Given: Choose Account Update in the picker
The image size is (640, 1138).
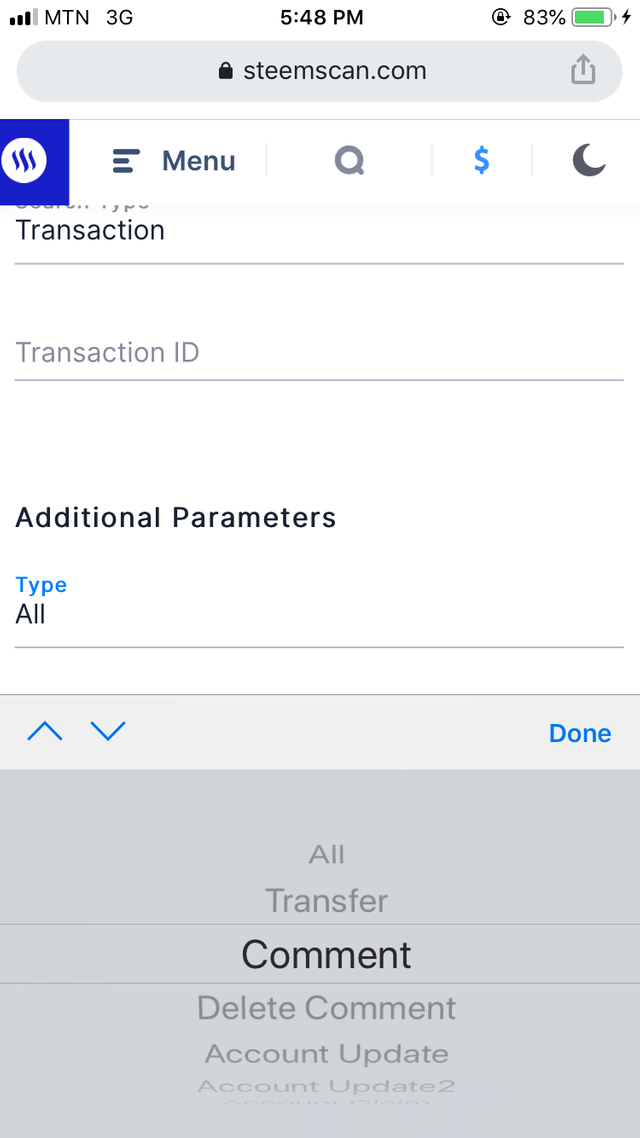Looking at the screenshot, I should (x=326, y=1054).
